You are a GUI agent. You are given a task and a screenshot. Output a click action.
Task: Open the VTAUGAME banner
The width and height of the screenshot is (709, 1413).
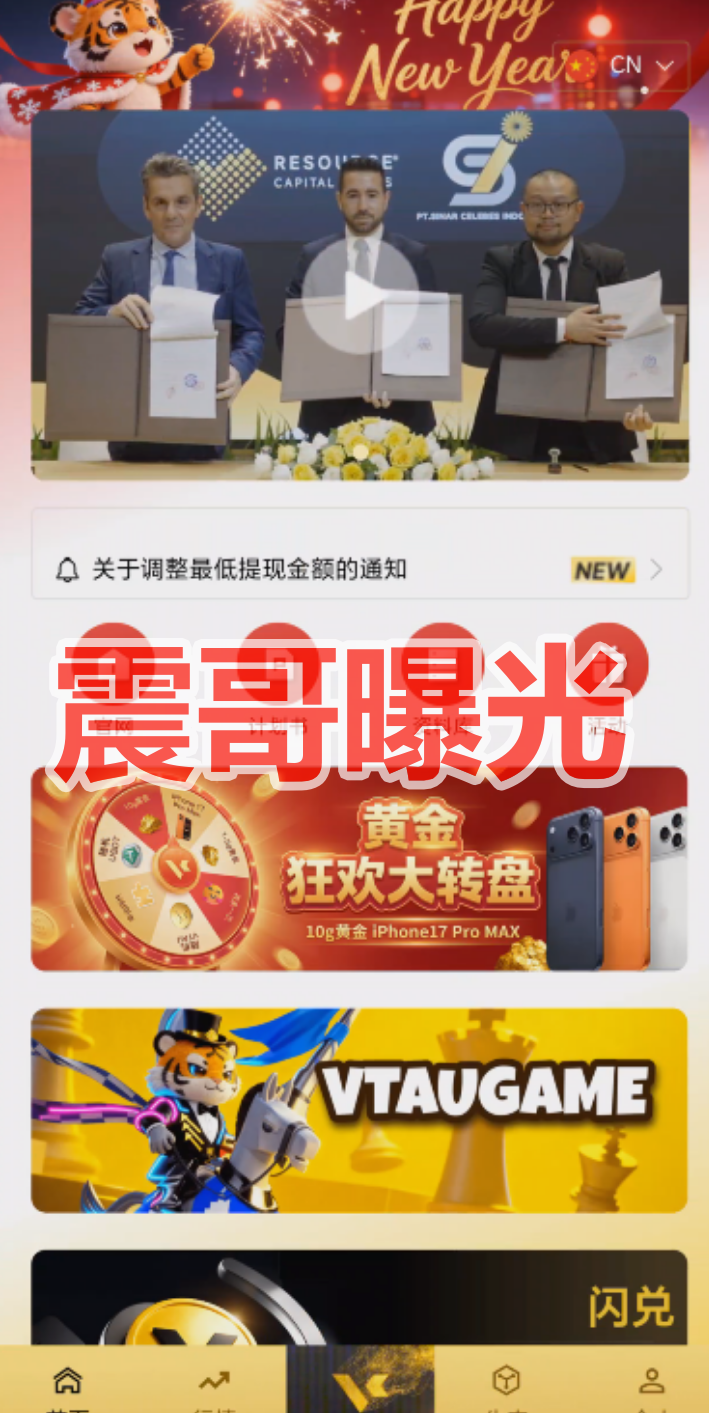coord(360,1110)
